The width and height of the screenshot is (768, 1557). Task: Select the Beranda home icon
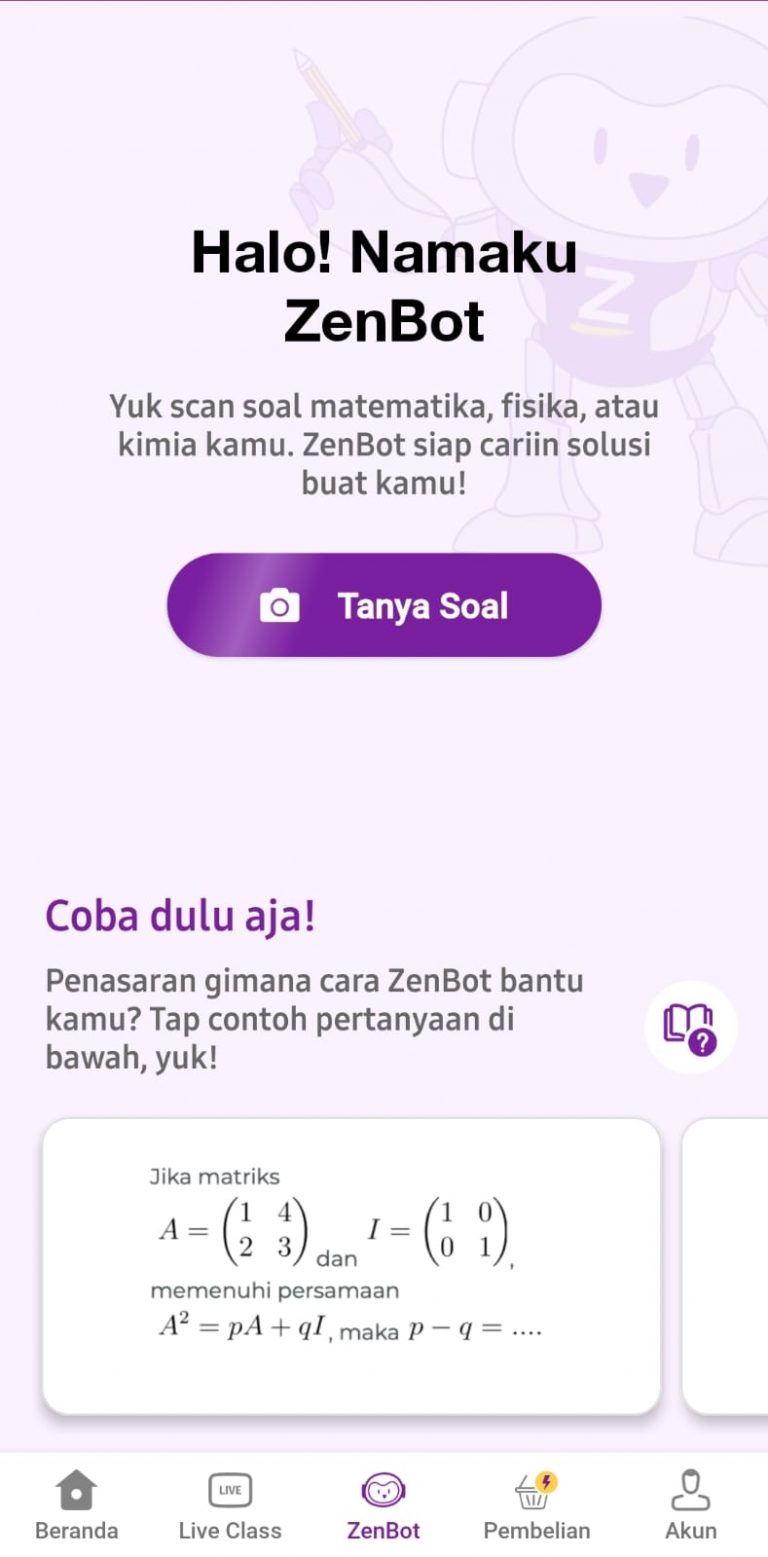pos(77,1490)
